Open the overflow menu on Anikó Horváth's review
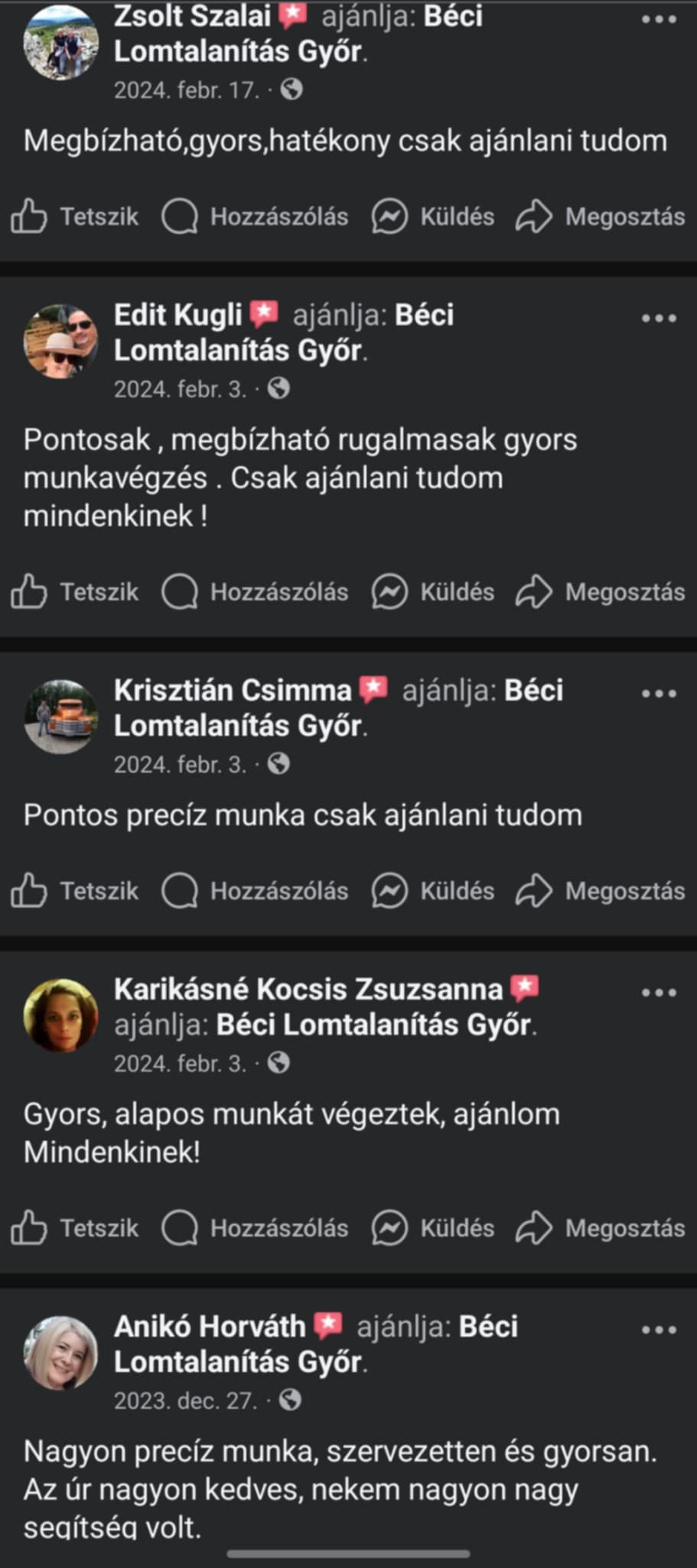The image size is (697, 1568). (x=659, y=1330)
